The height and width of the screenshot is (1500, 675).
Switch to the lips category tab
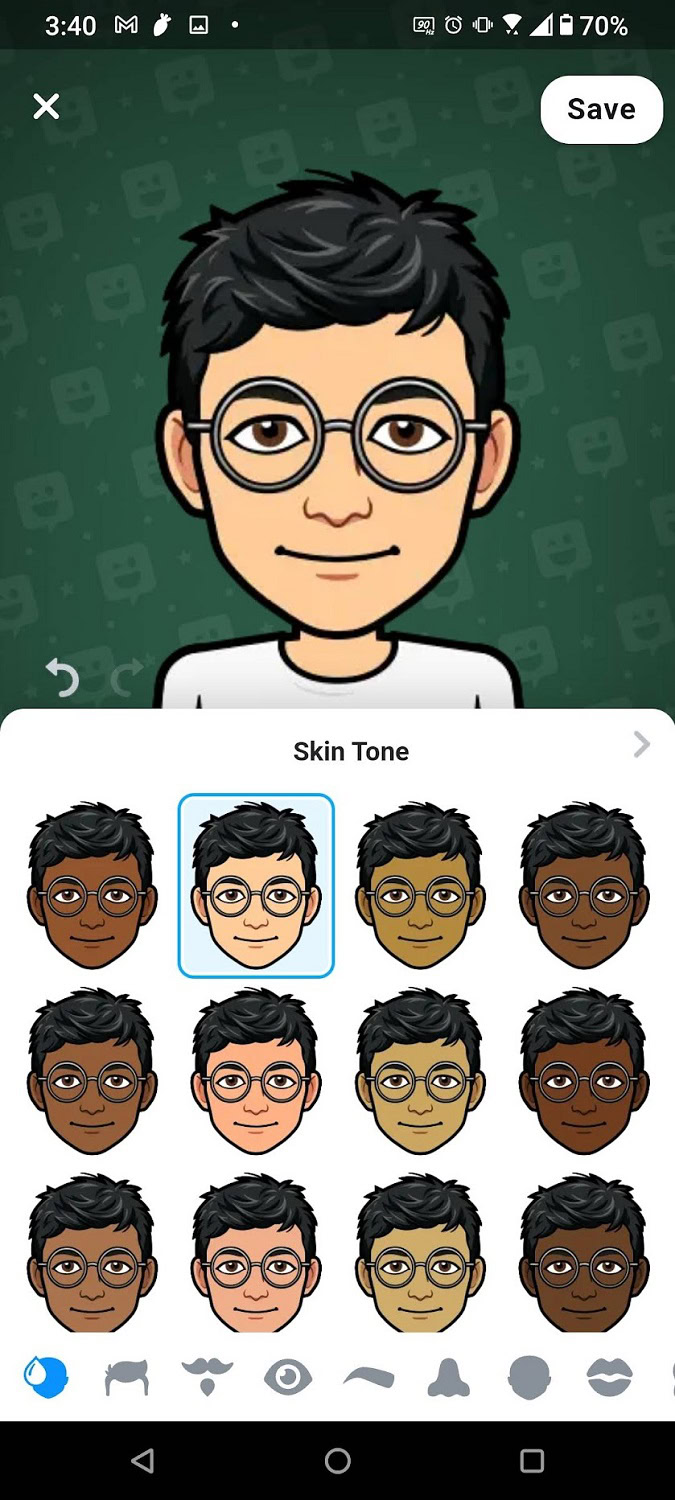point(609,1378)
